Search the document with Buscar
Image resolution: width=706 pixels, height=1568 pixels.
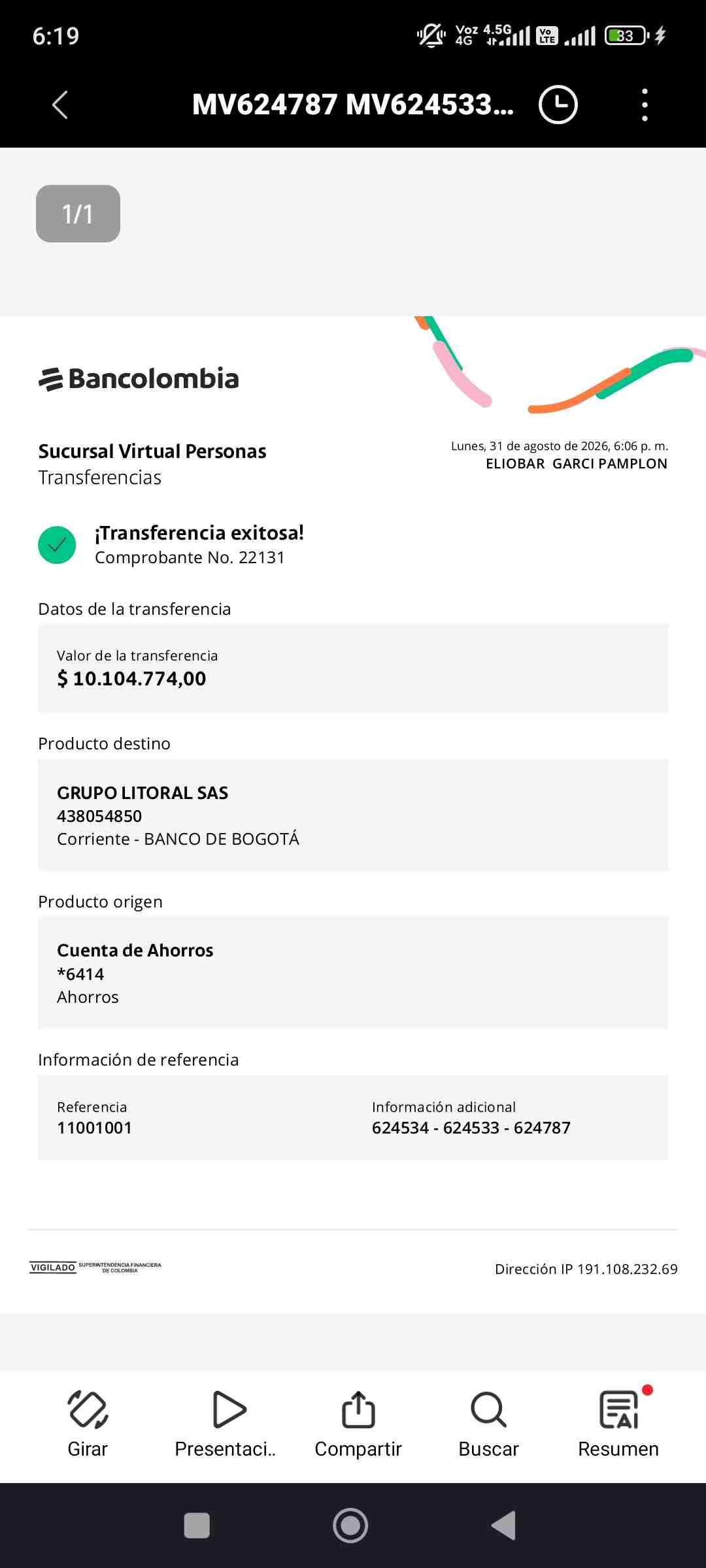[488, 1424]
